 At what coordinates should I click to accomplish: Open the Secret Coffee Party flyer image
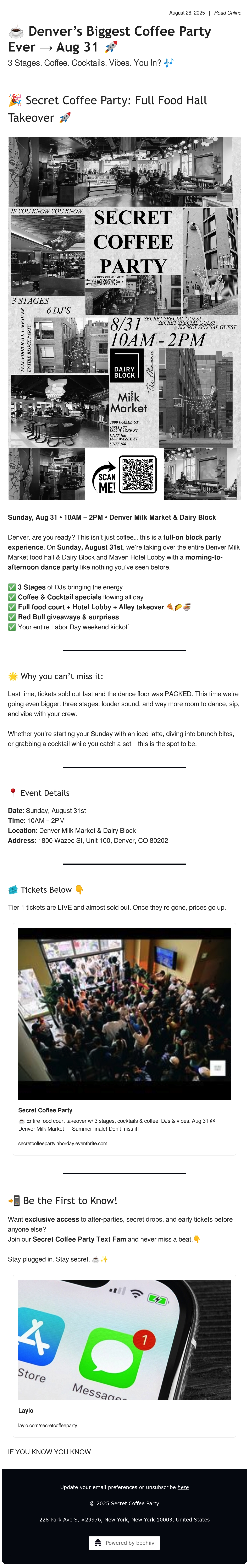coord(124,318)
